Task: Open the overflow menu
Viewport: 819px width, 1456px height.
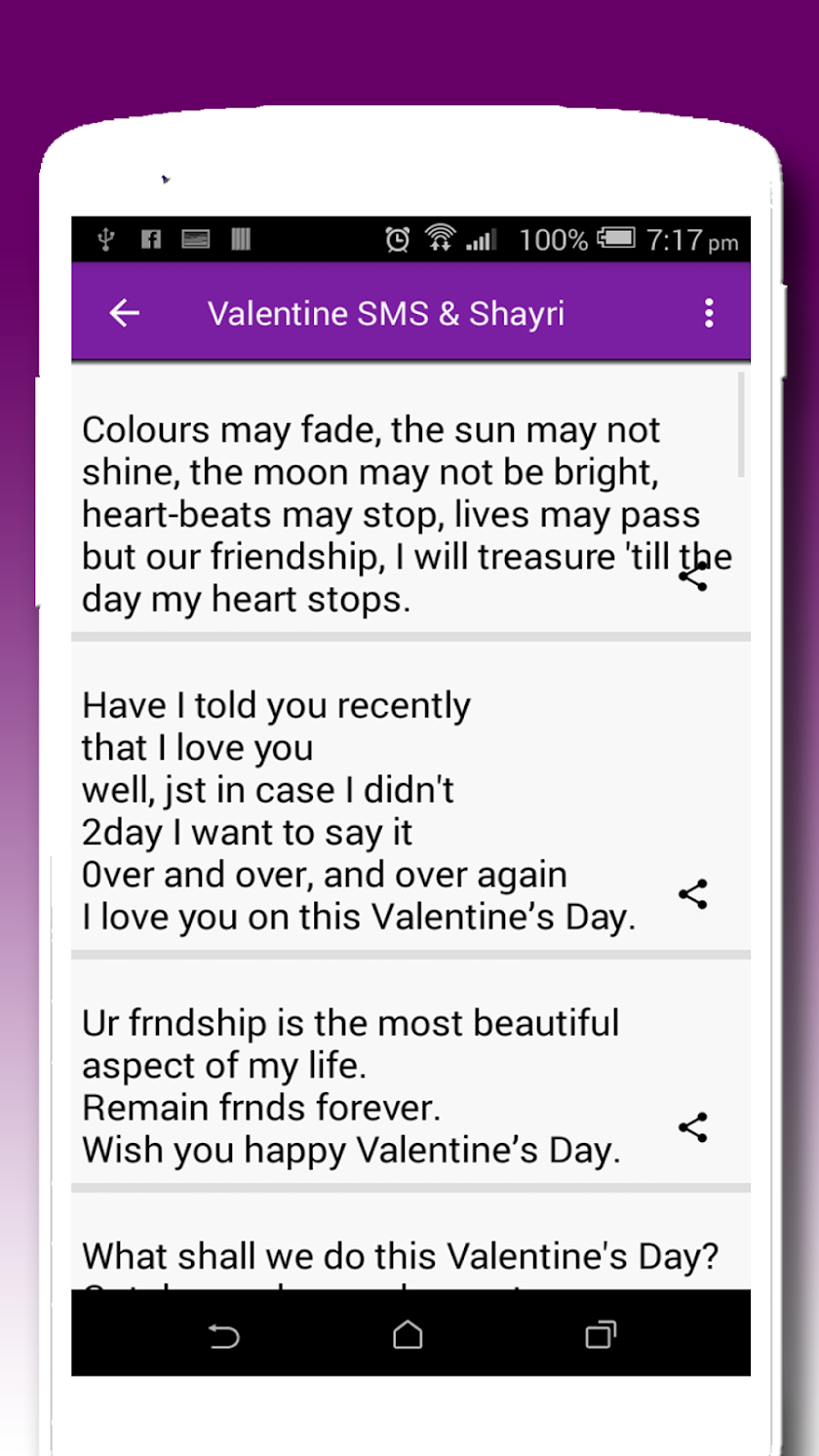Action: coord(709,313)
